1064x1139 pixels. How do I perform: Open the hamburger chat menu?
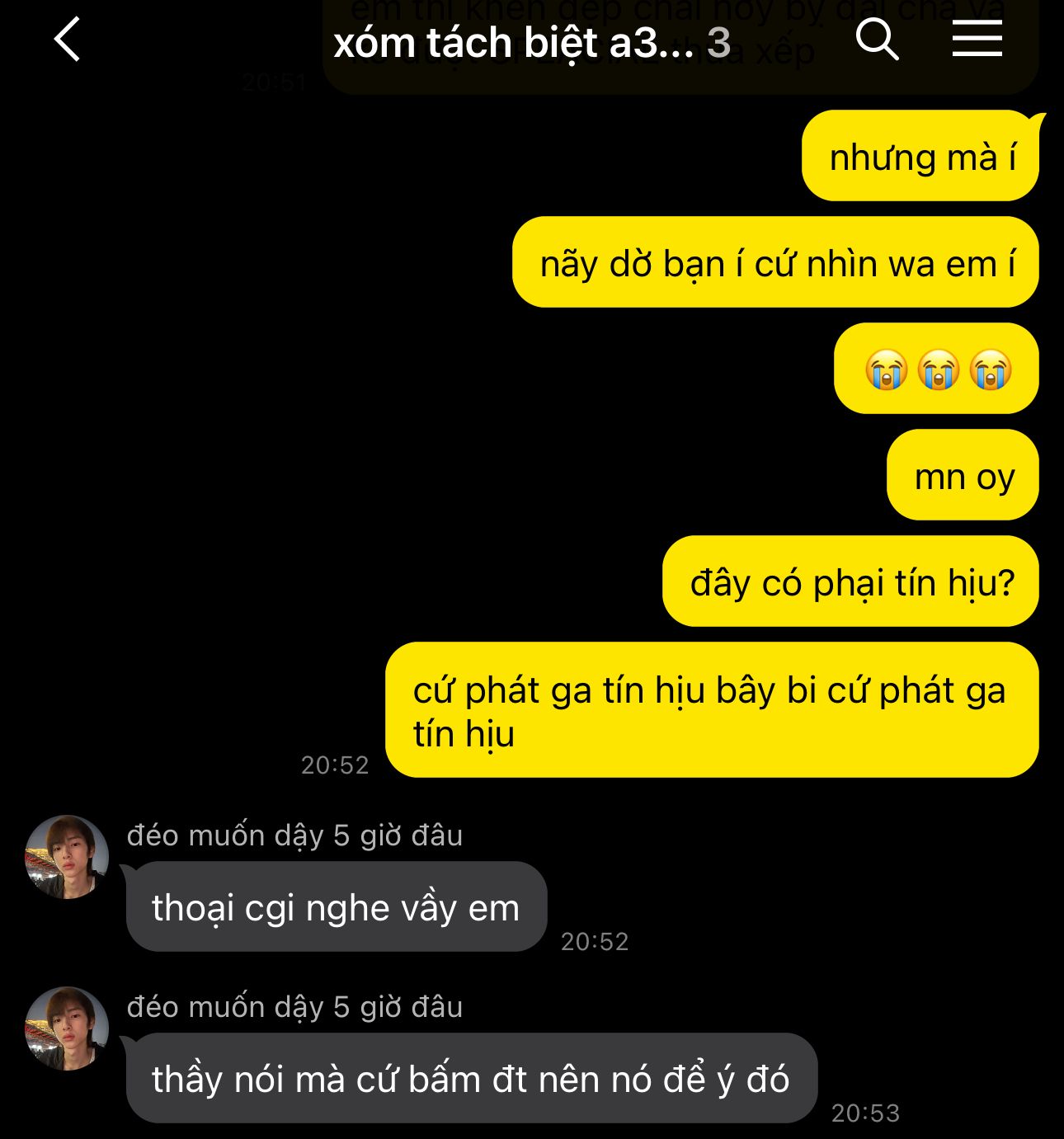tap(977, 40)
